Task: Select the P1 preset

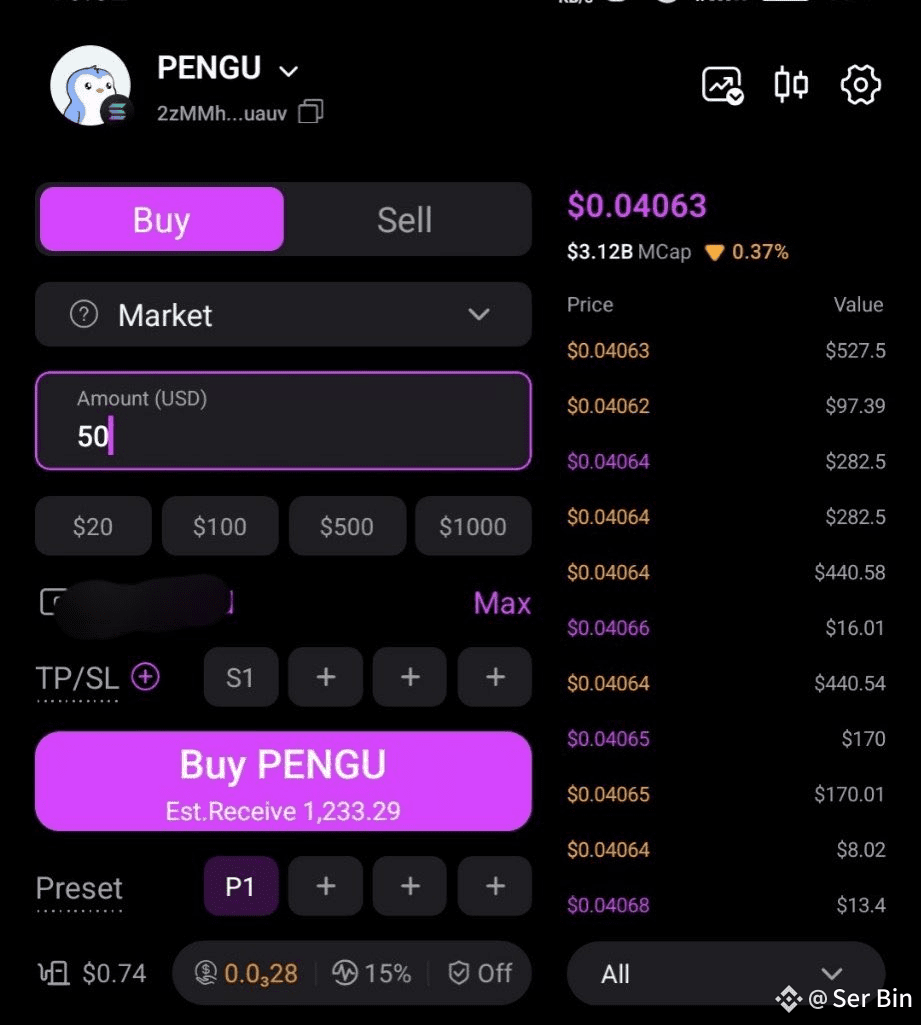Action: (x=240, y=887)
